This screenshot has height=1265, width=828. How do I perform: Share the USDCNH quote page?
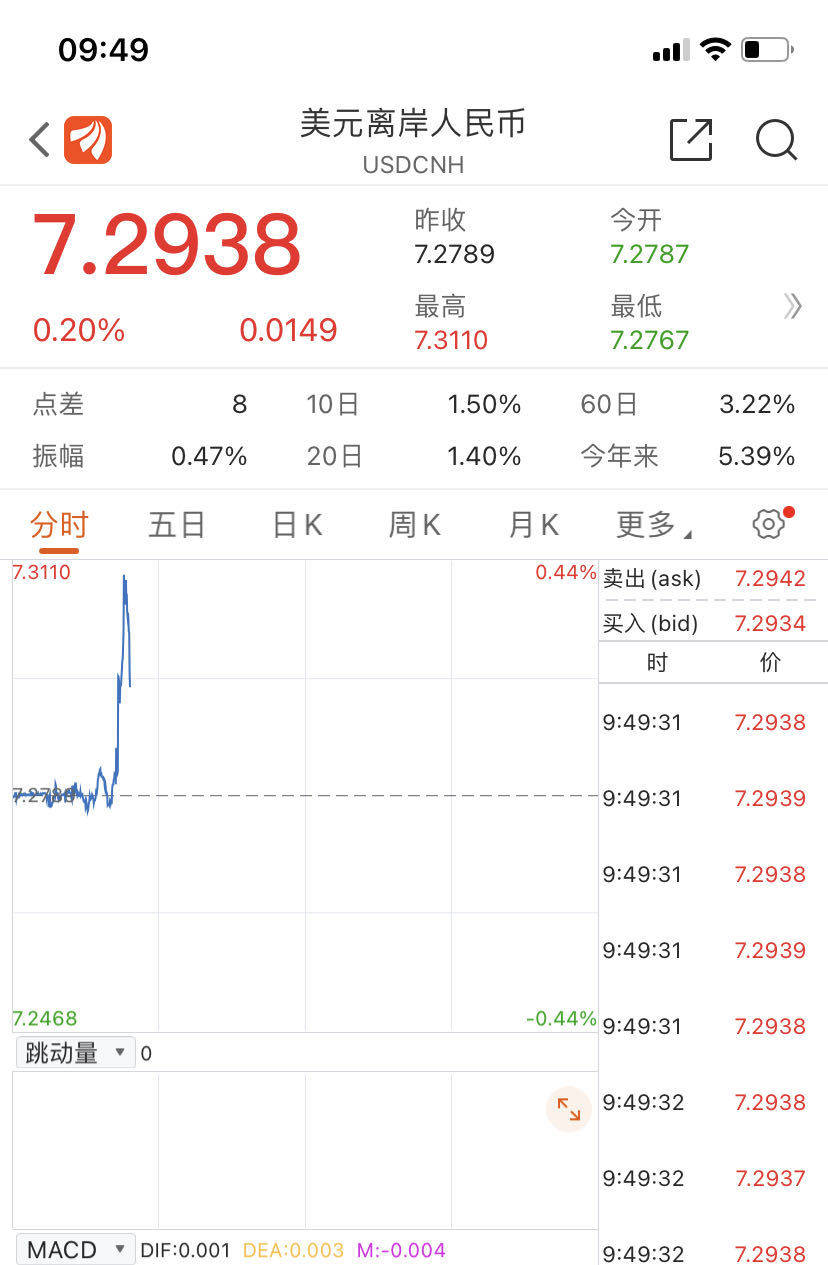(691, 140)
